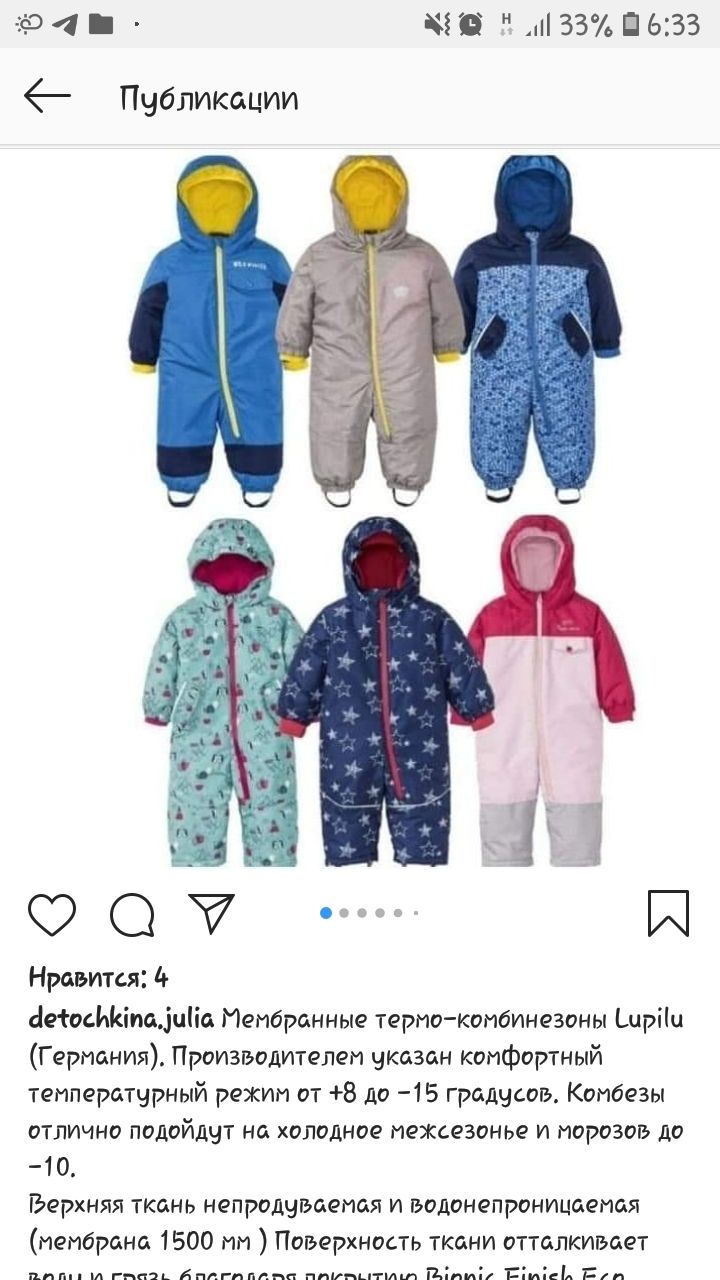Go back from Публикации screen

click(47, 97)
